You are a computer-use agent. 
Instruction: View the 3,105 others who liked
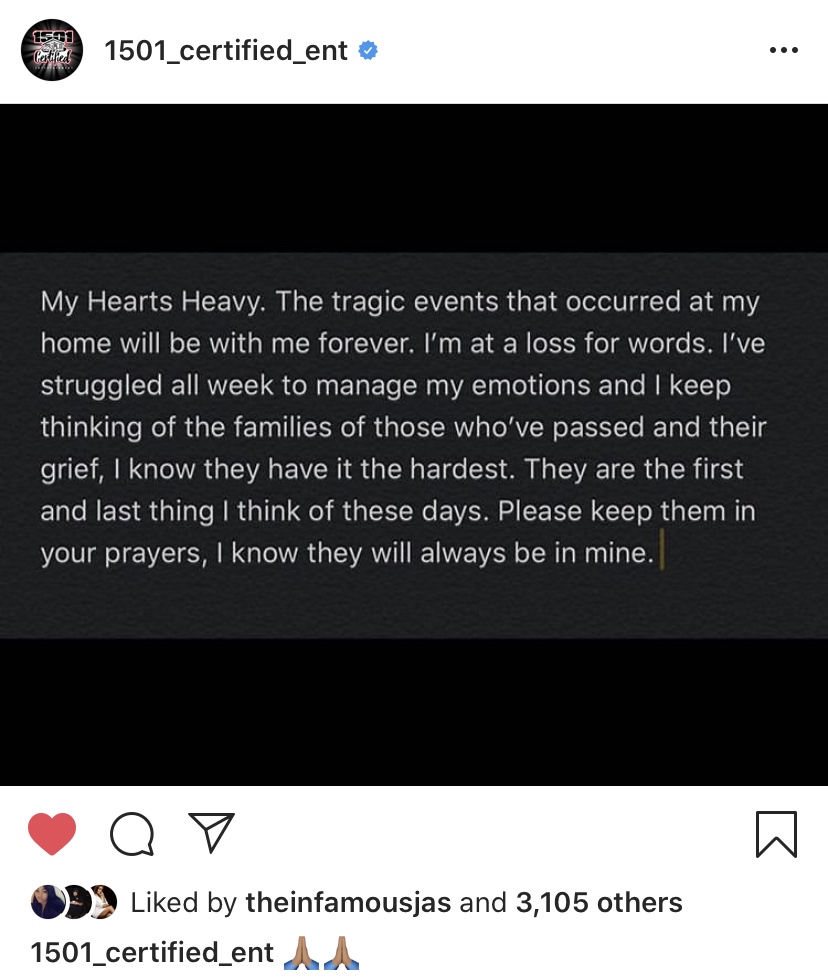[598, 903]
